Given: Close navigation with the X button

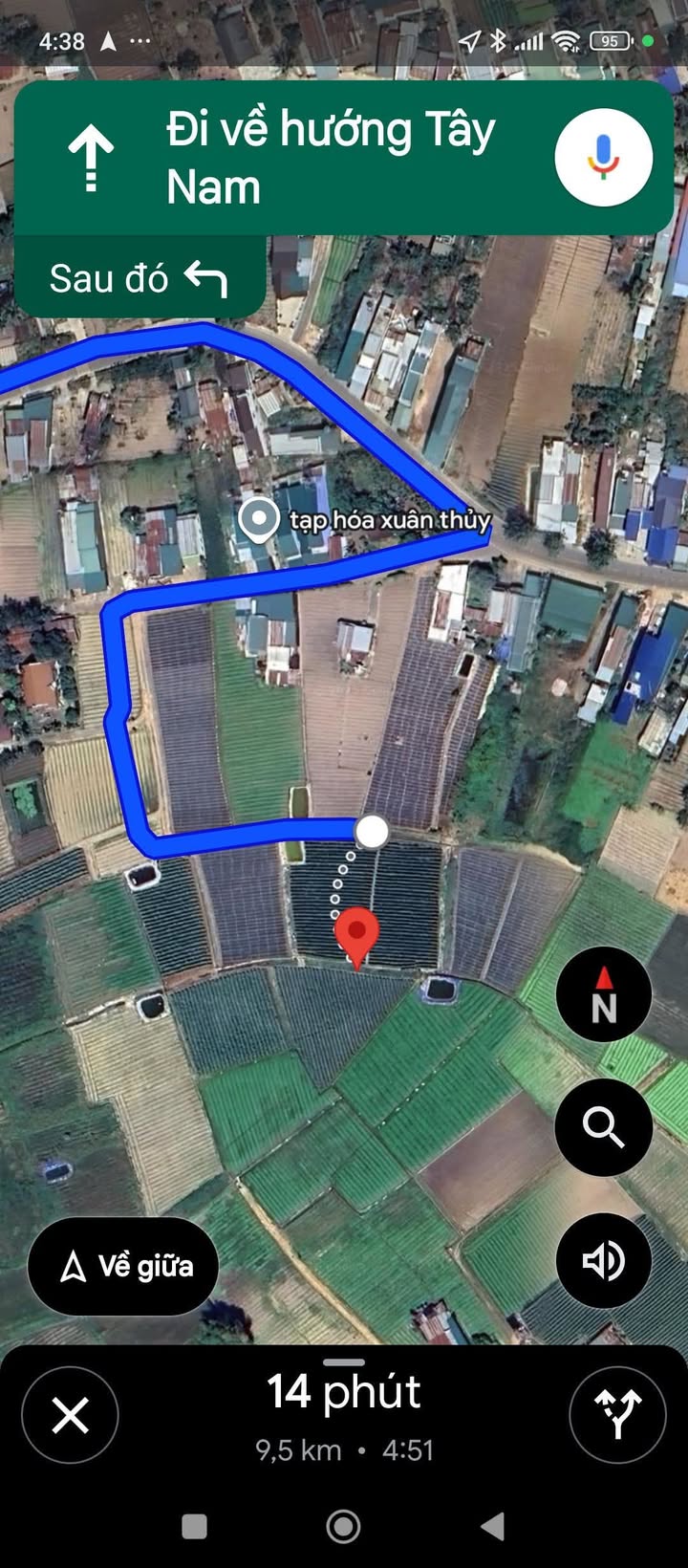Looking at the screenshot, I should (x=70, y=1415).
